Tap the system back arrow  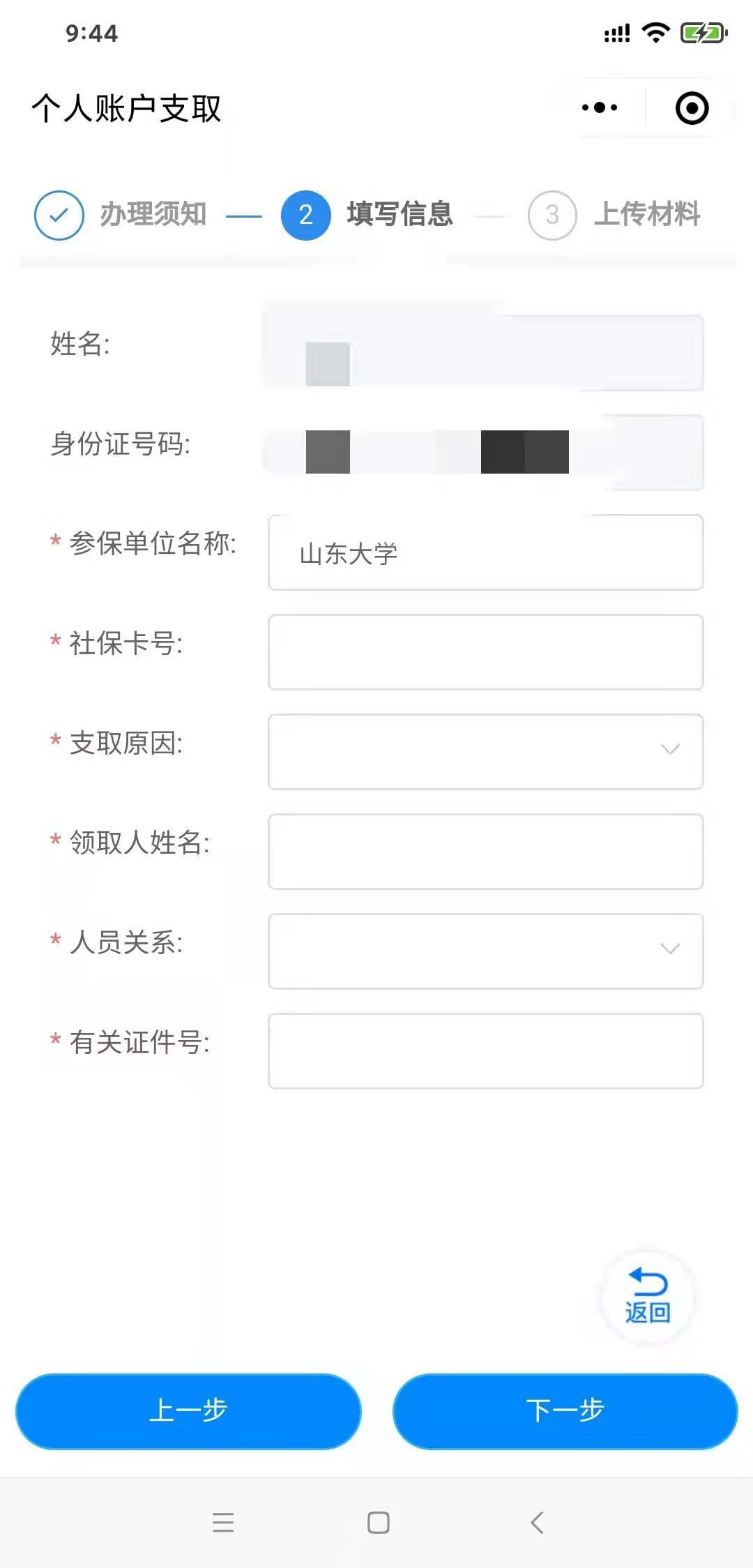[537, 1522]
